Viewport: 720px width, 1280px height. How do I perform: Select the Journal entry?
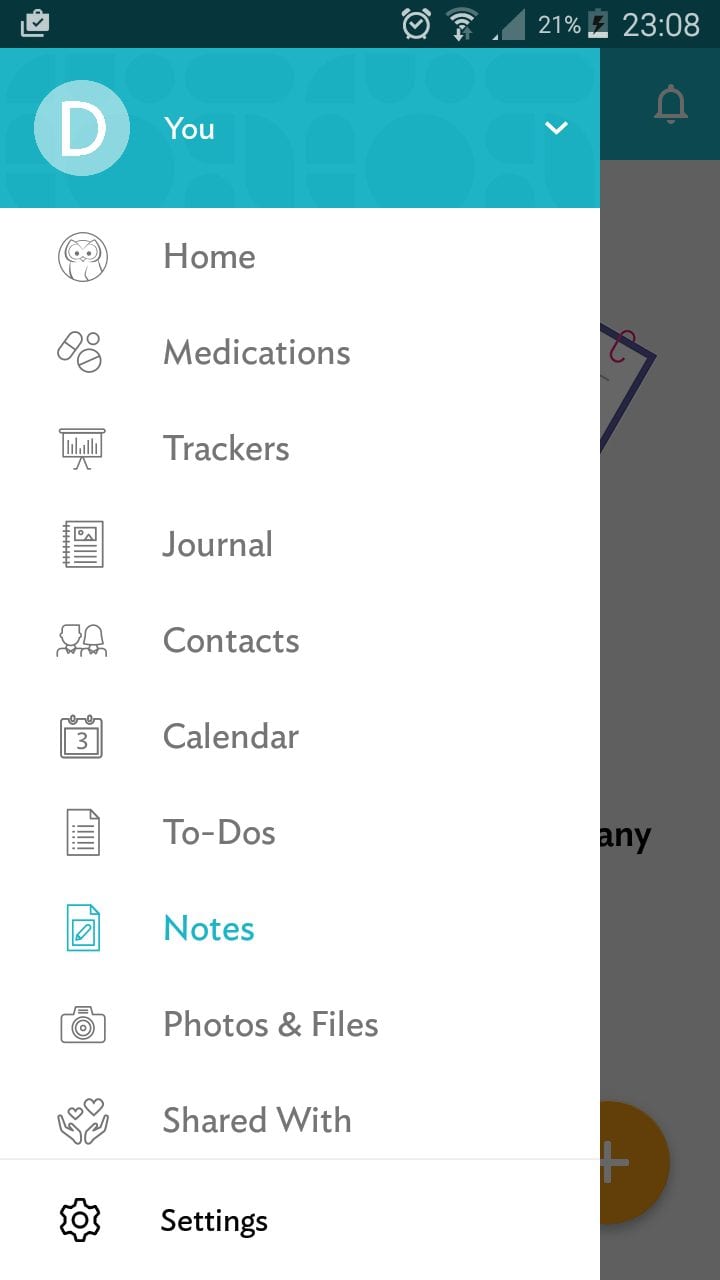(x=300, y=545)
